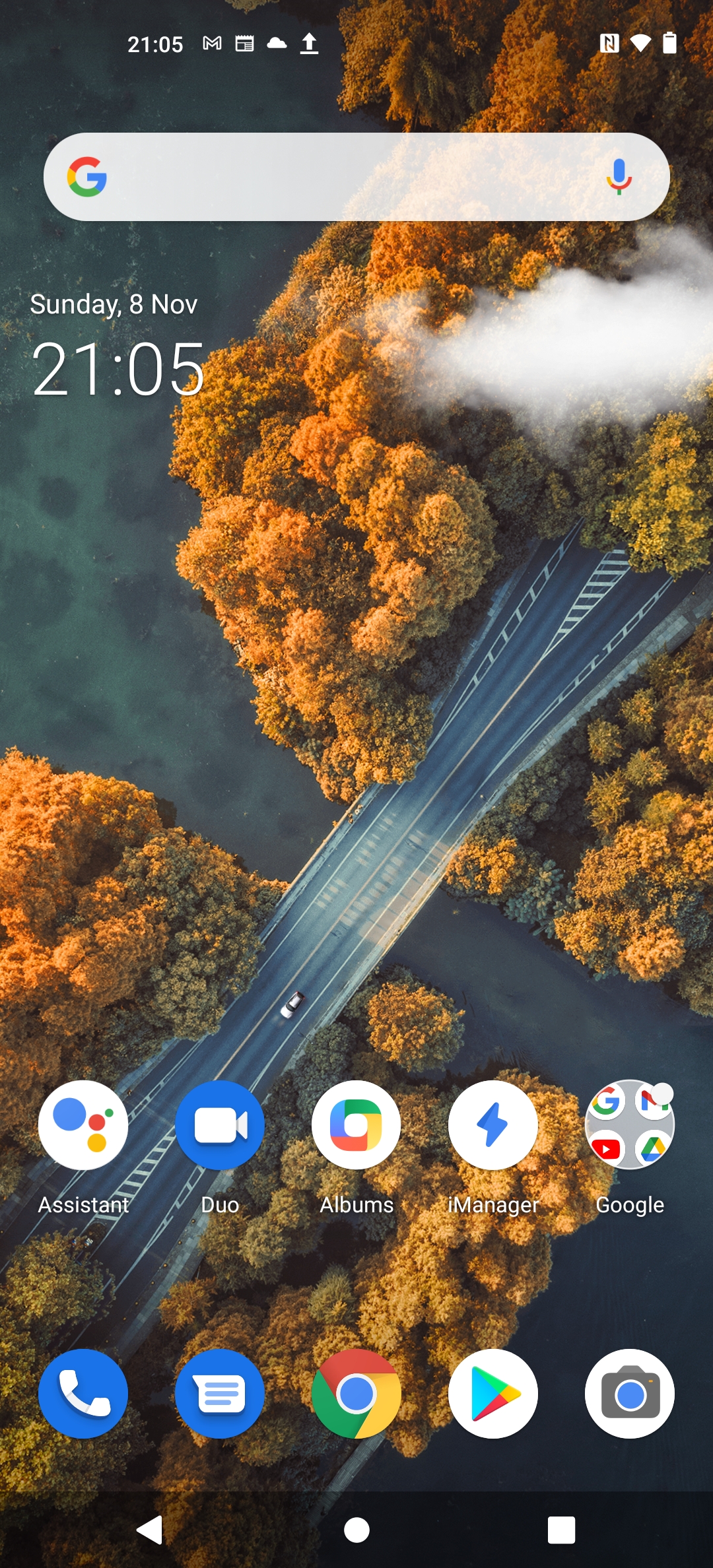Tap the system back button
713x1568 pixels.
(150, 1530)
